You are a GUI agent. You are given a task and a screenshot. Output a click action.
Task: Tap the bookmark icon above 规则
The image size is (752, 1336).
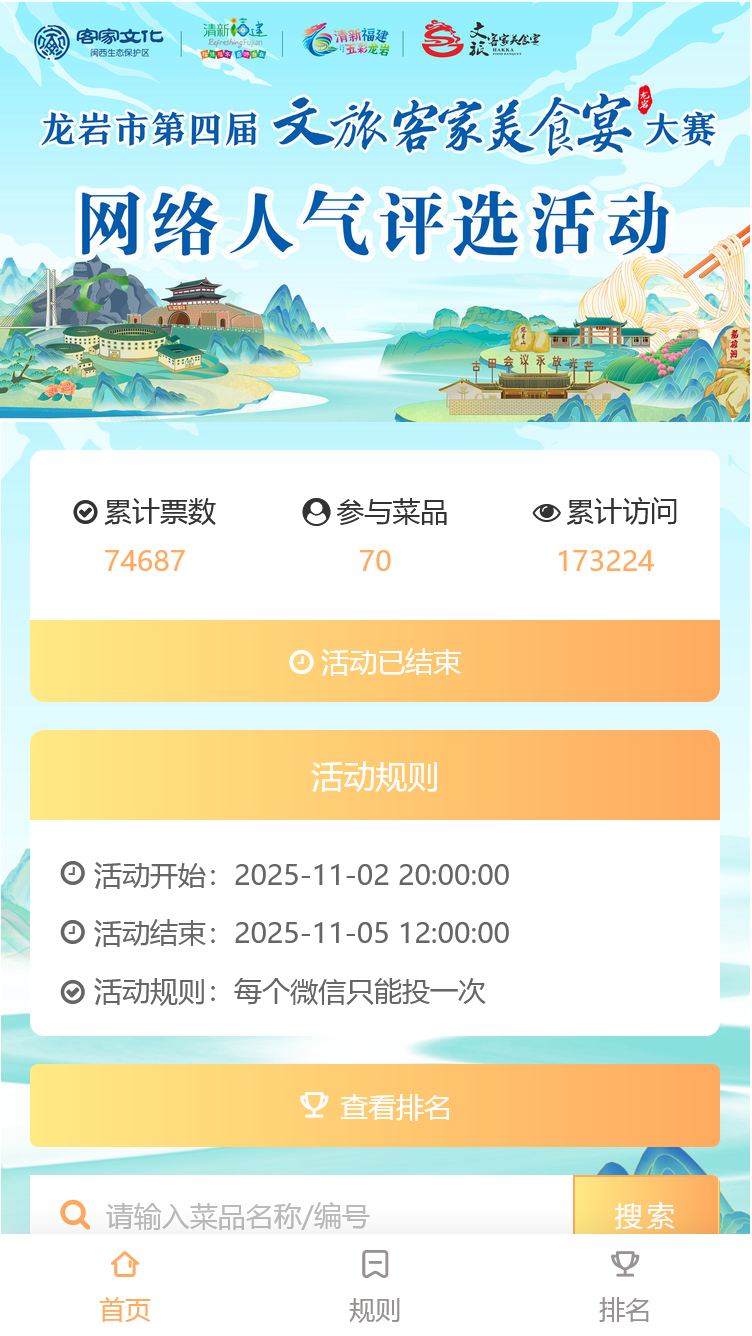coord(375,1263)
